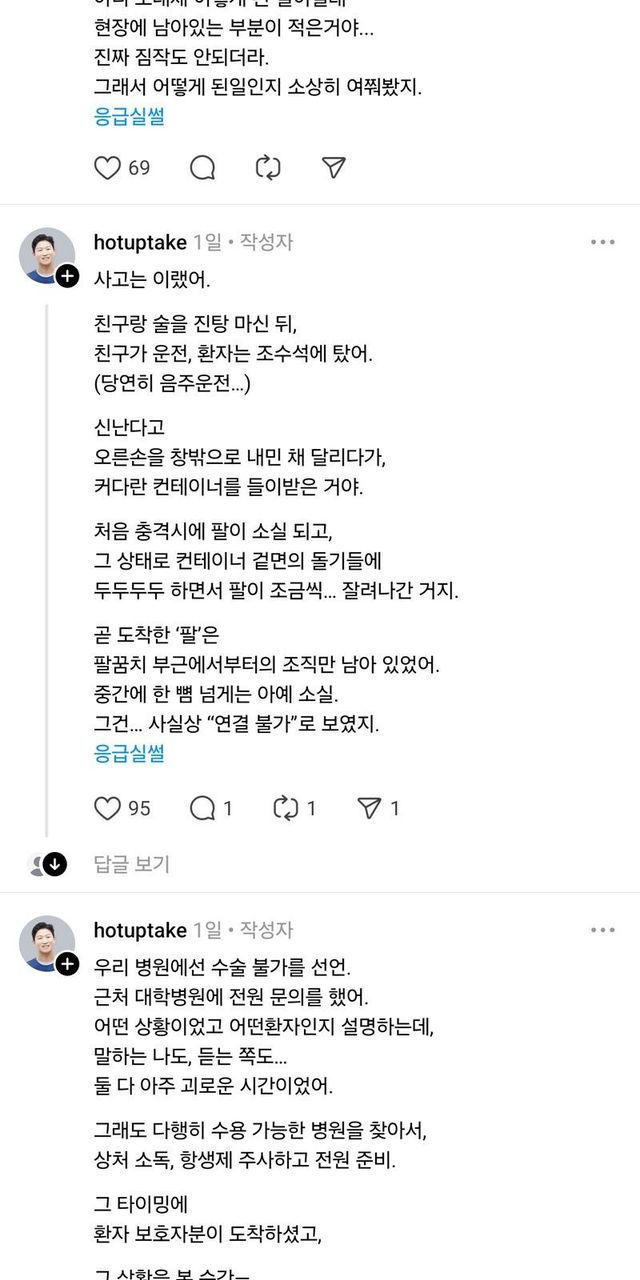The width and height of the screenshot is (640, 1280).
Task: Open overflow menu on '우리 병원에선' post
Action: (603, 930)
